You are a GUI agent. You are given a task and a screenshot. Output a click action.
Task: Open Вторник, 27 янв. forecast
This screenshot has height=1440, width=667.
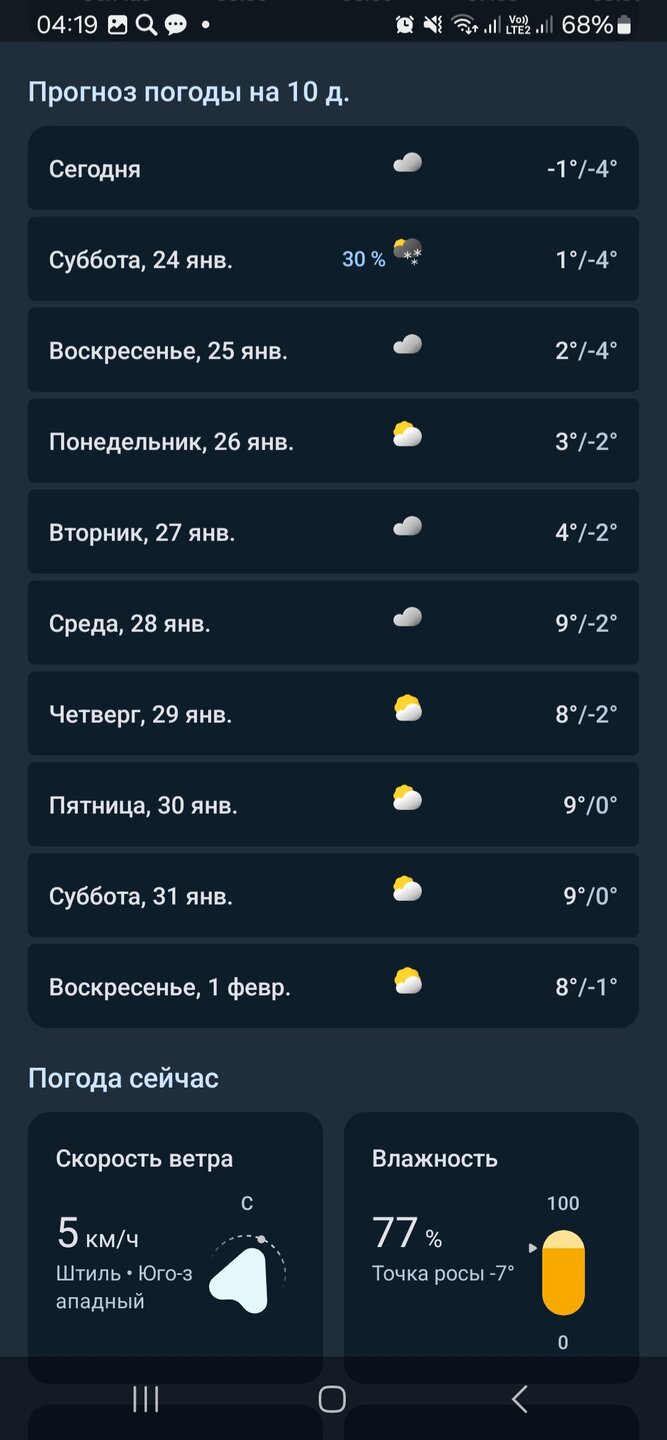click(333, 532)
